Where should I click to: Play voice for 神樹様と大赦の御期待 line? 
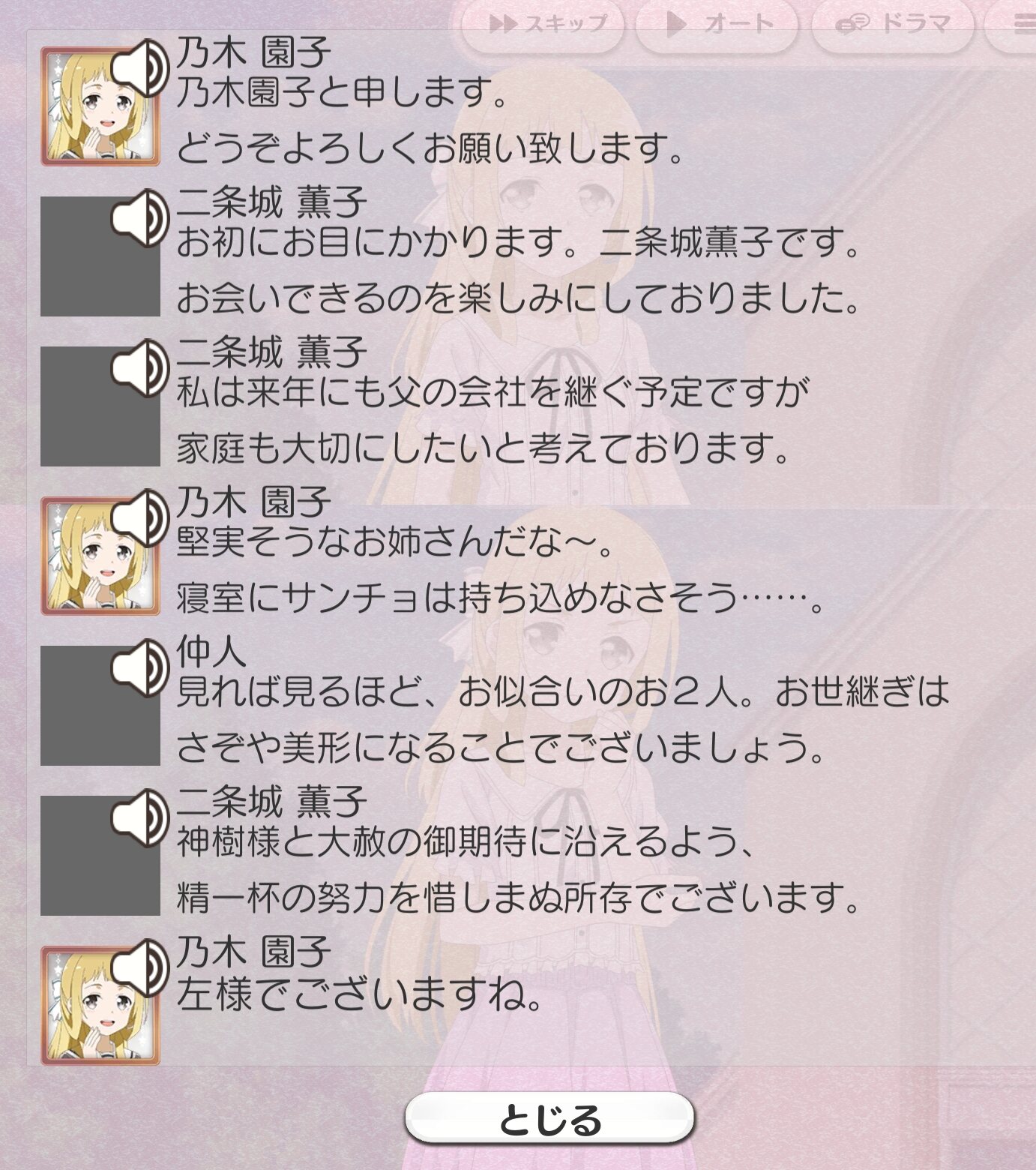(x=140, y=817)
